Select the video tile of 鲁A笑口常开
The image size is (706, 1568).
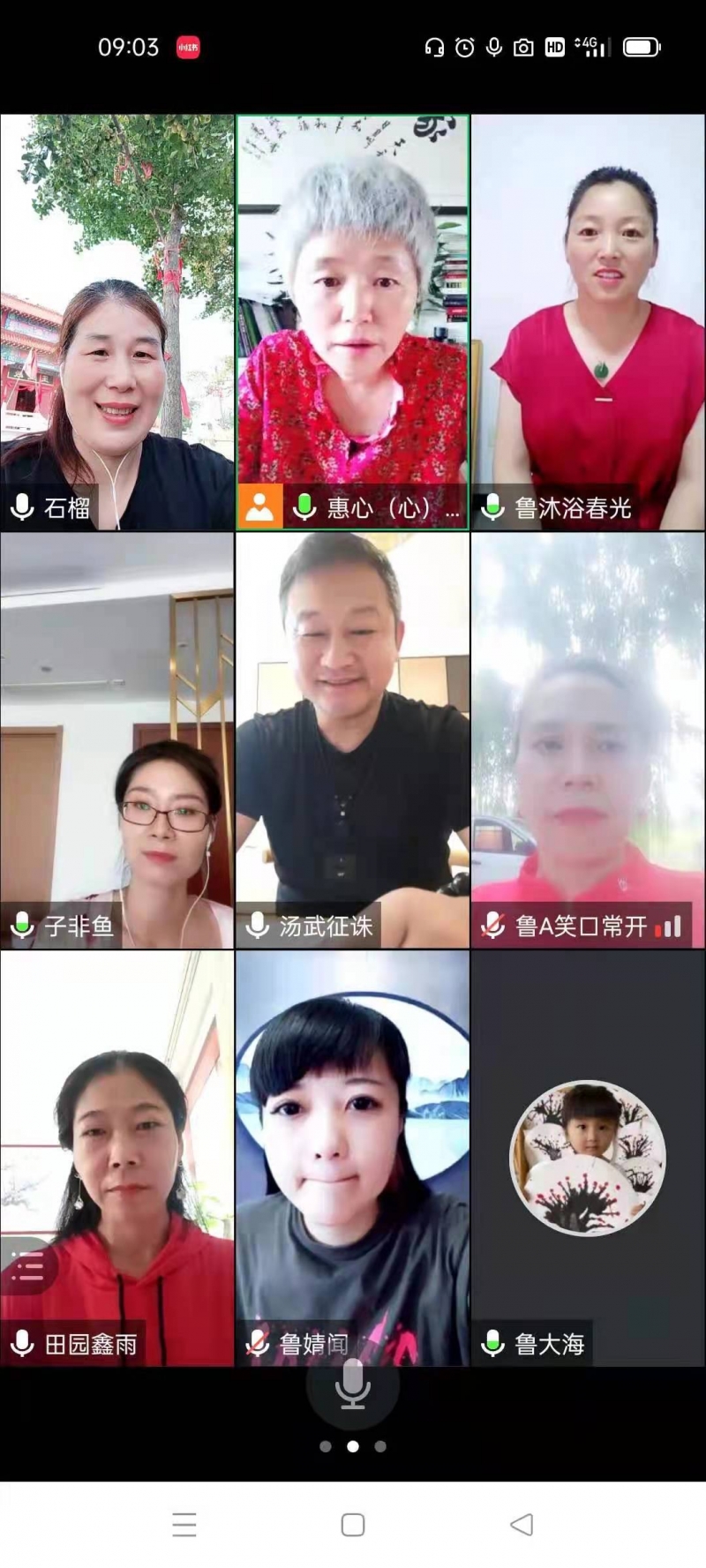click(x=588, y=739)
